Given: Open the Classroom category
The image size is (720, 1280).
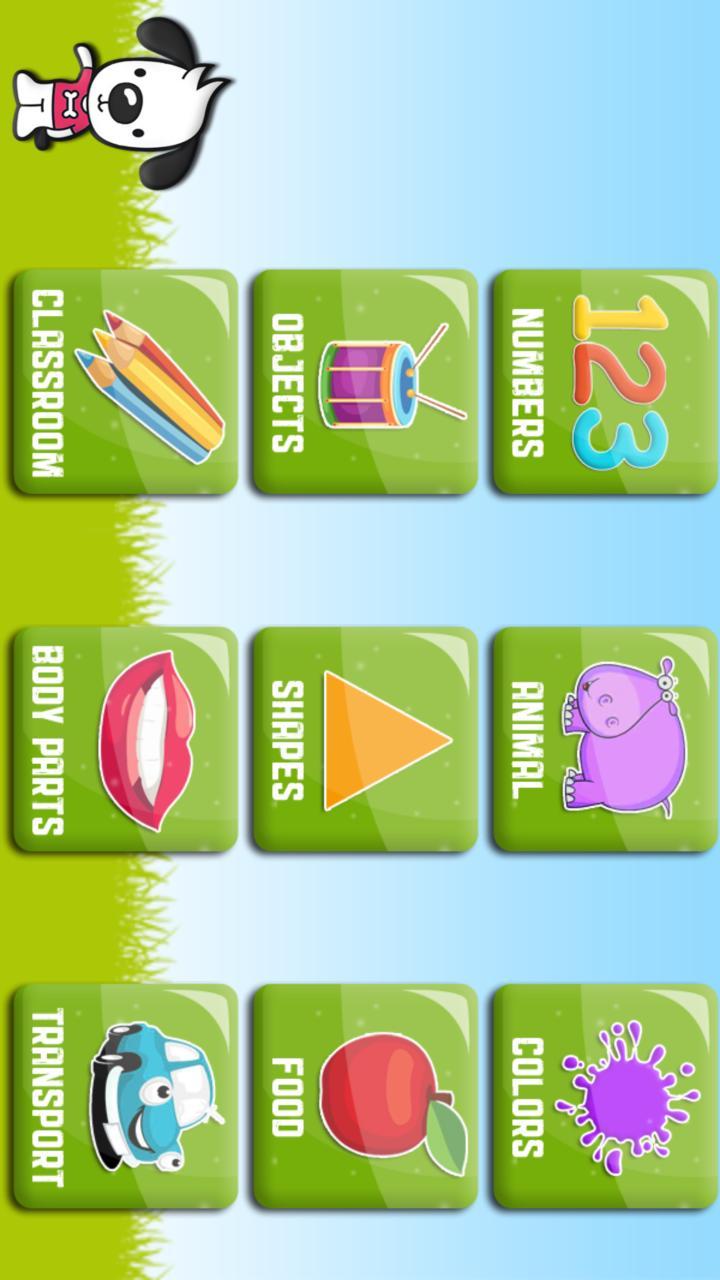Looking at the screenshot, I should pos(125,382).
